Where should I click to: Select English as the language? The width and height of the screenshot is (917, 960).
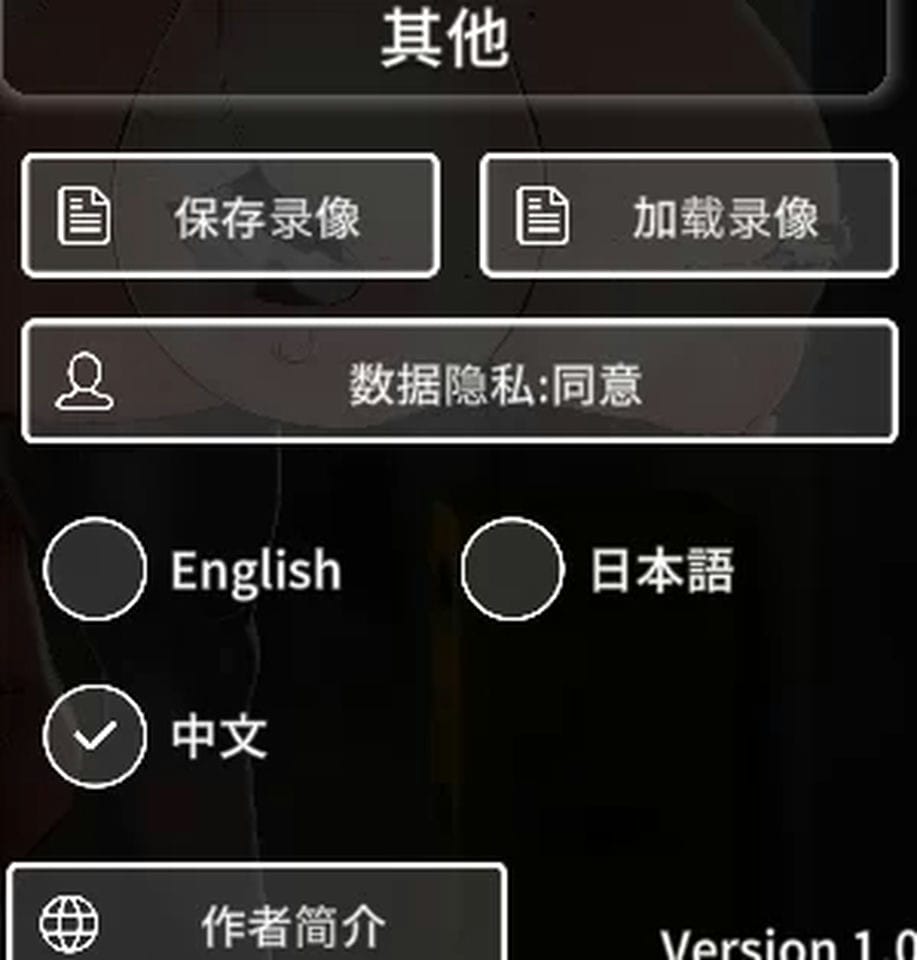(95, 568)
